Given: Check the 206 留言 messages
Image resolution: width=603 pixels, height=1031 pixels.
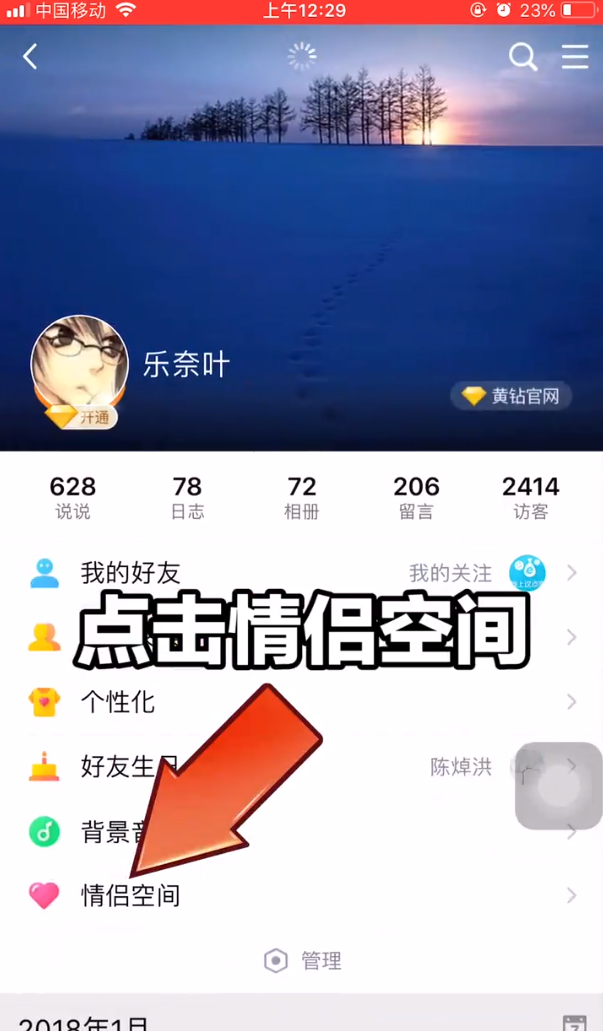Looking at the screenshot, I should pos(416,497).
